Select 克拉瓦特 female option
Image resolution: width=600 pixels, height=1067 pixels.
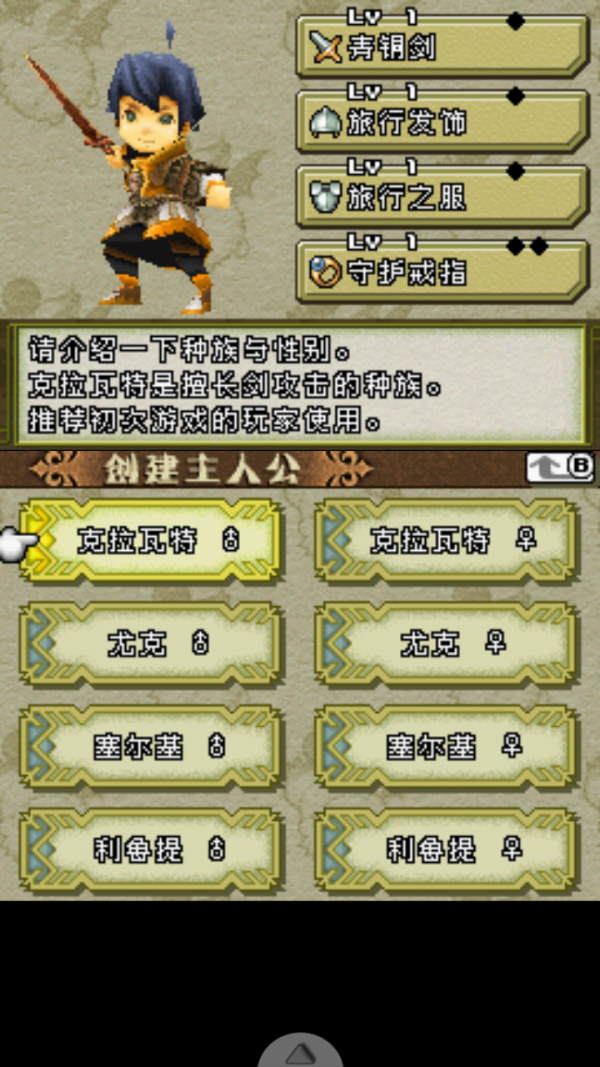[447, 541]
